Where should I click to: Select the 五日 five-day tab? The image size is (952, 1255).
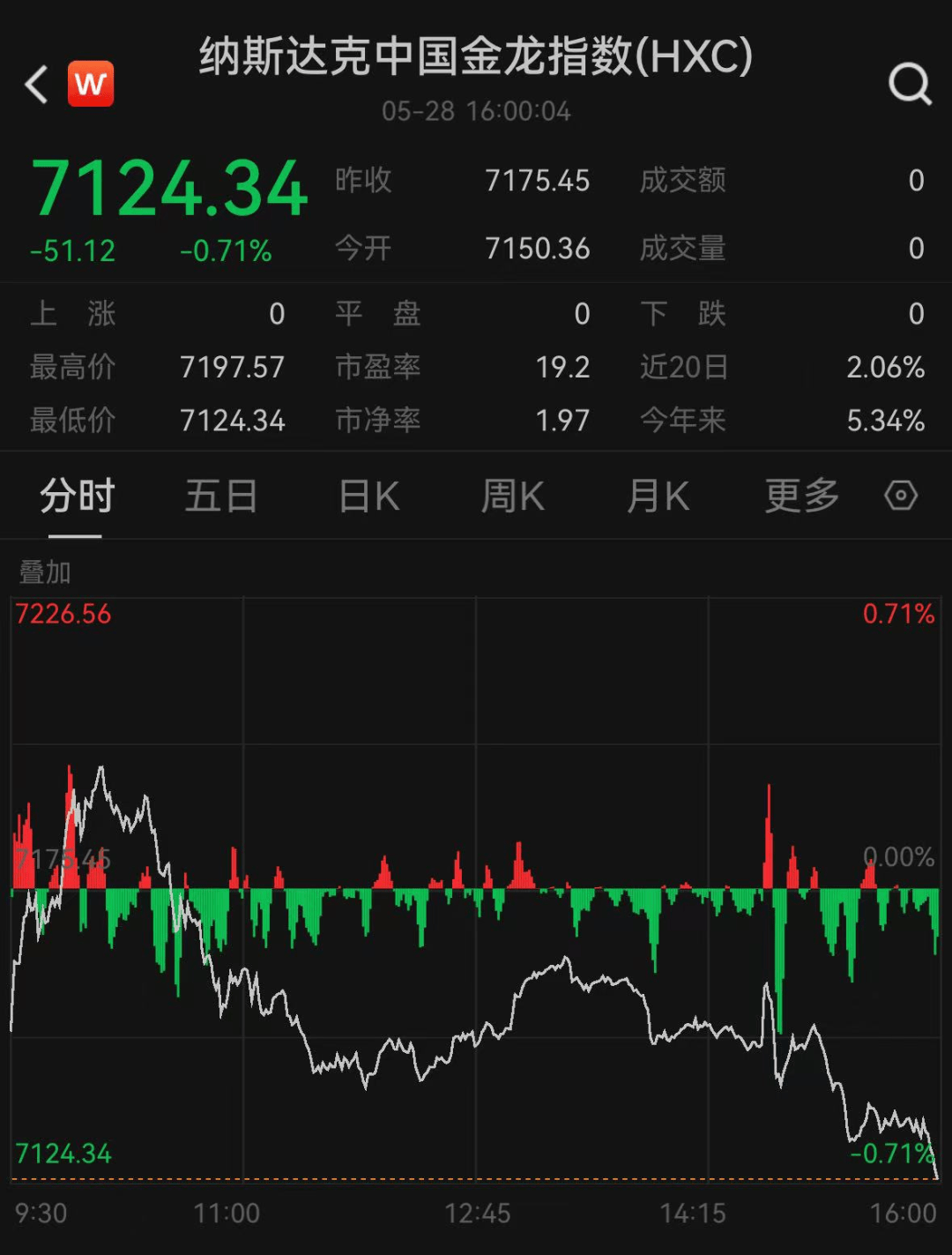pos(221,496)
